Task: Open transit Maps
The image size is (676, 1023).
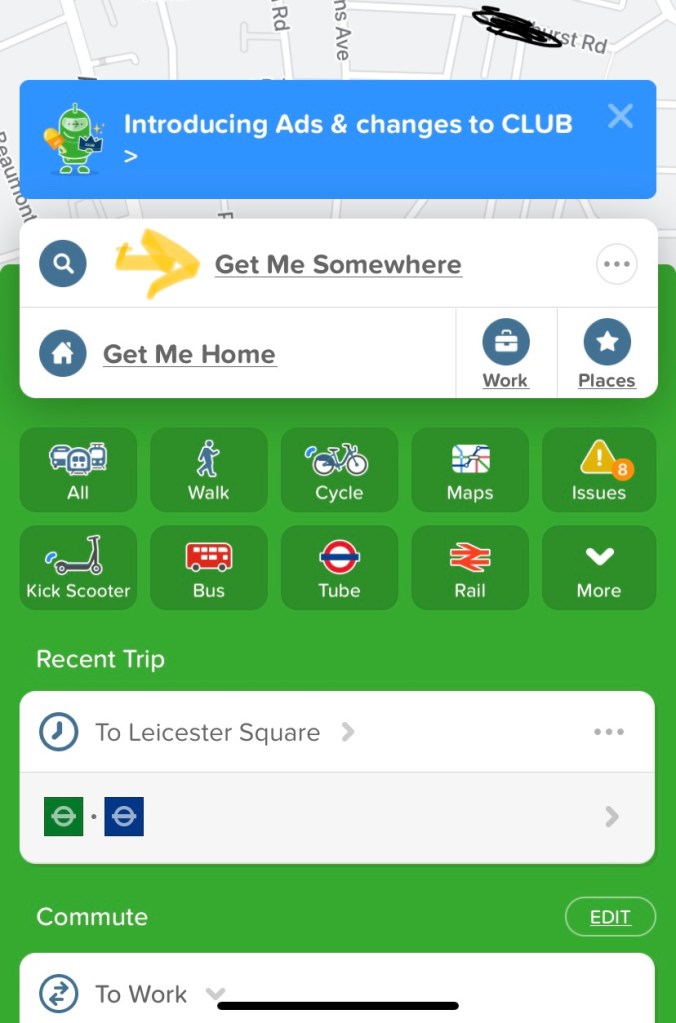Action: click(470, 470)
